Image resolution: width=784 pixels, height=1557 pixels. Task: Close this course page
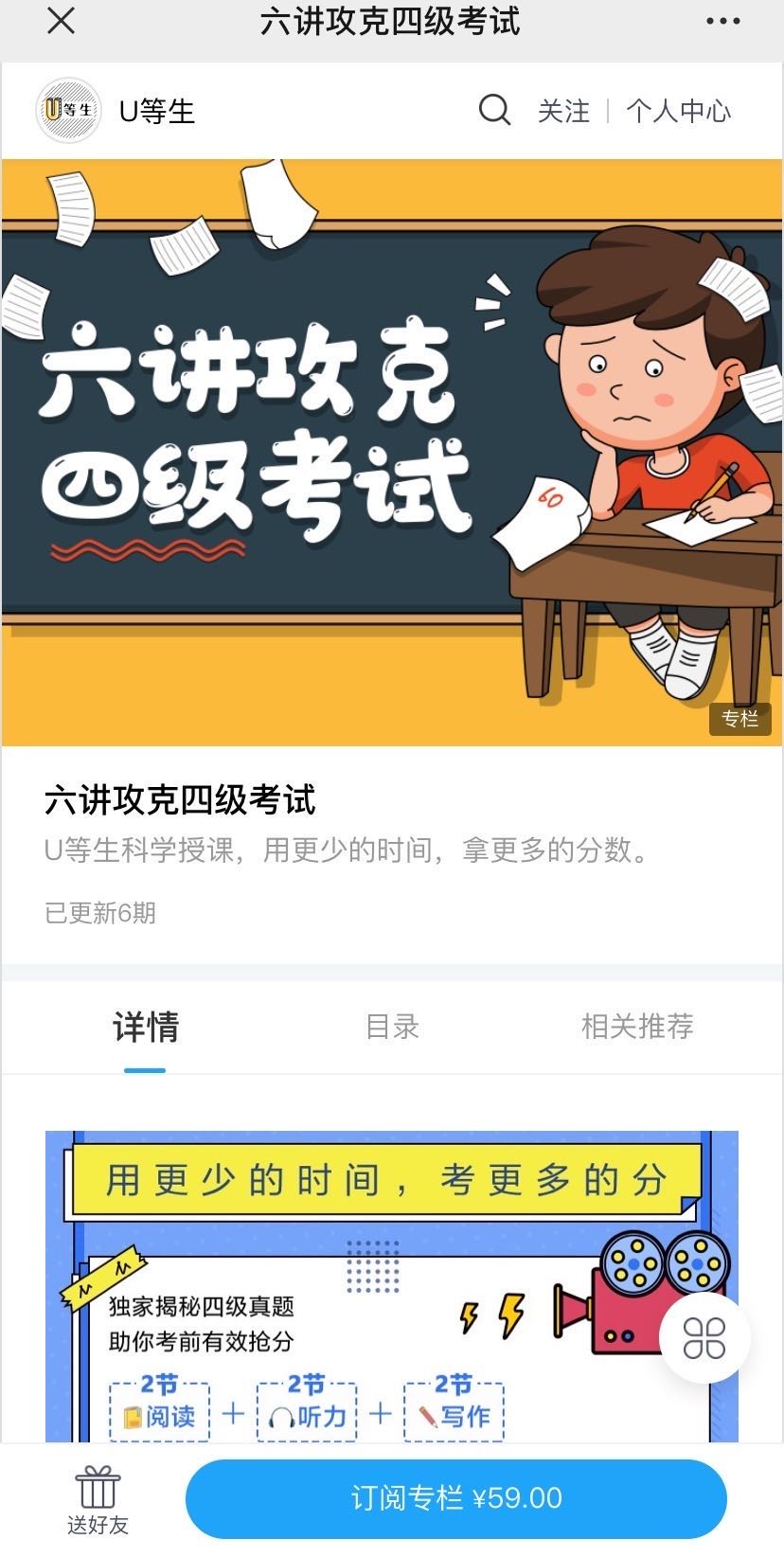coord(61,21)
